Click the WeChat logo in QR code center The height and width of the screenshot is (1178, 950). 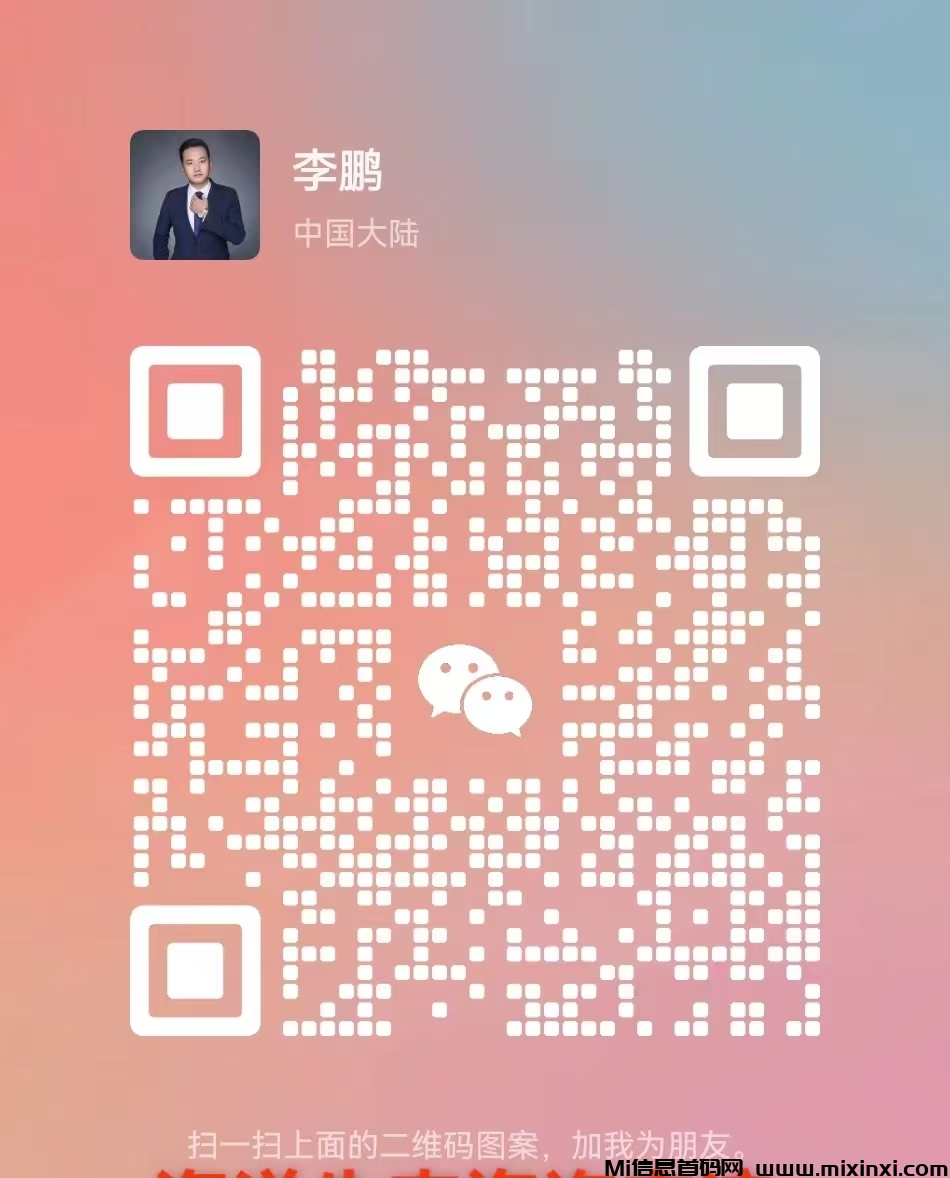[x=475, y=690]
